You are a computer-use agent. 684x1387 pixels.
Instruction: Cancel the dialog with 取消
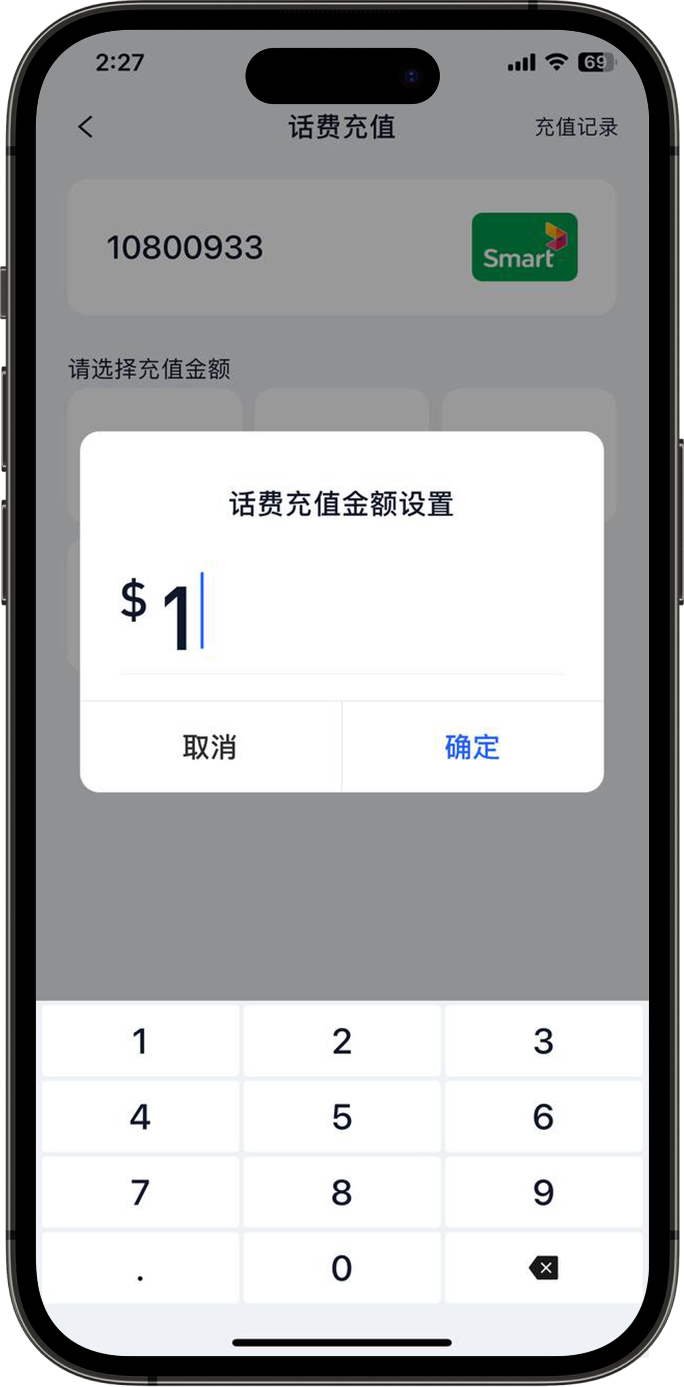210,747
